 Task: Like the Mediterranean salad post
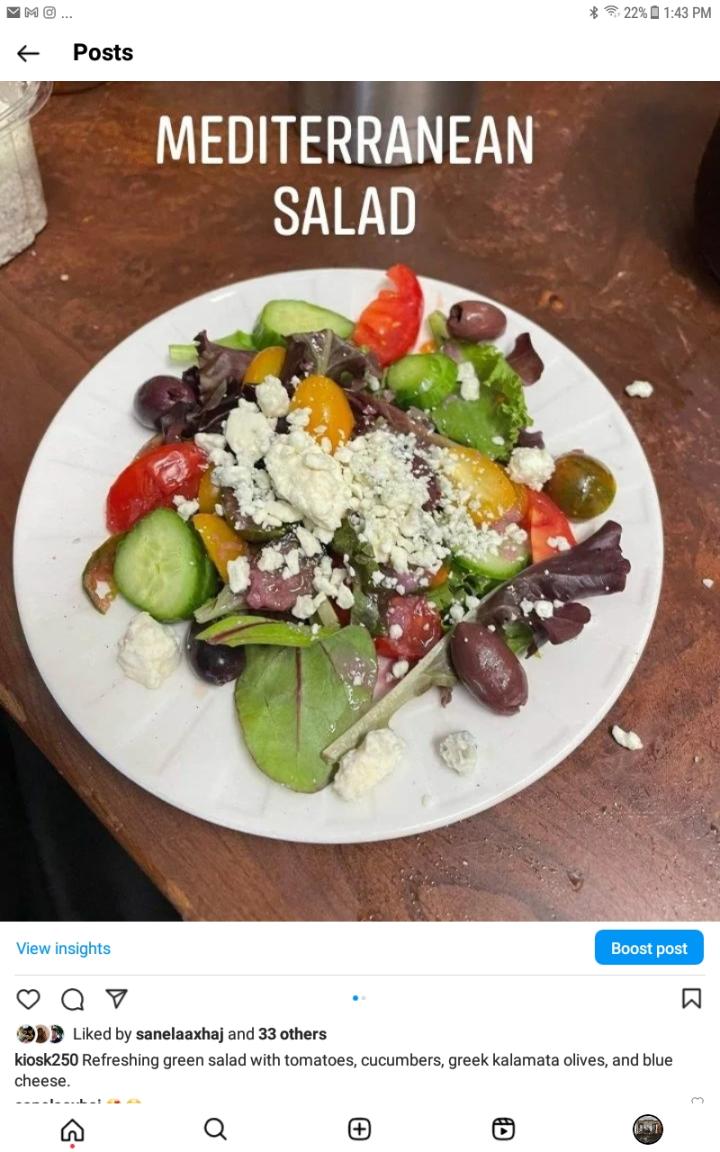[29, 998]
